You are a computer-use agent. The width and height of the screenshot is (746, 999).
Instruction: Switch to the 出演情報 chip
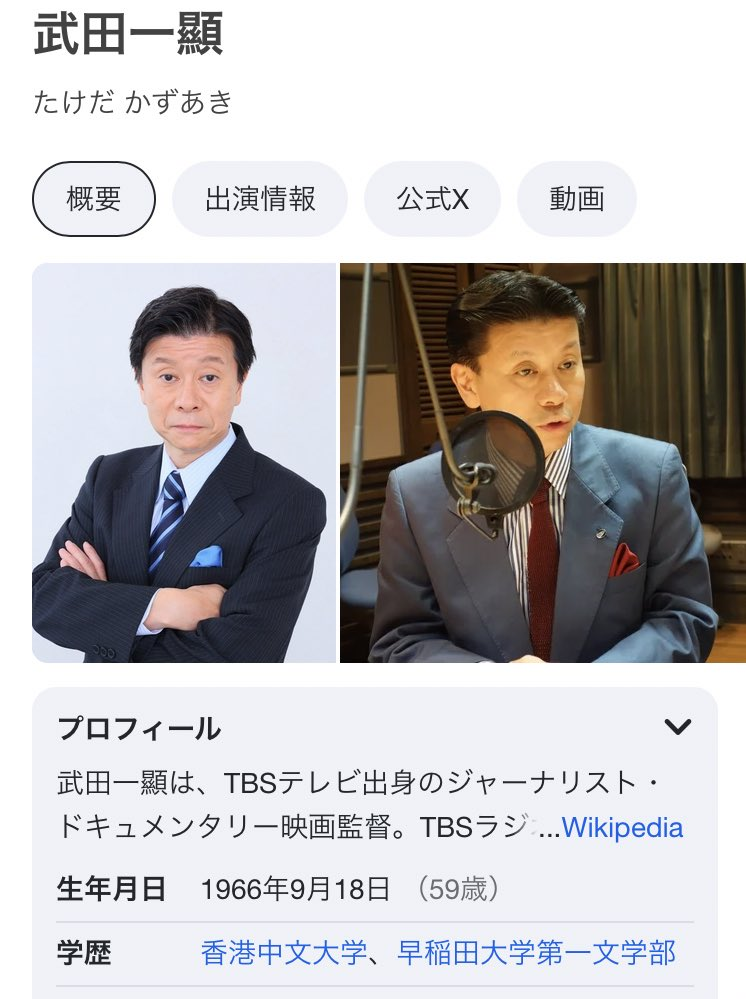[x=260, y=199]
